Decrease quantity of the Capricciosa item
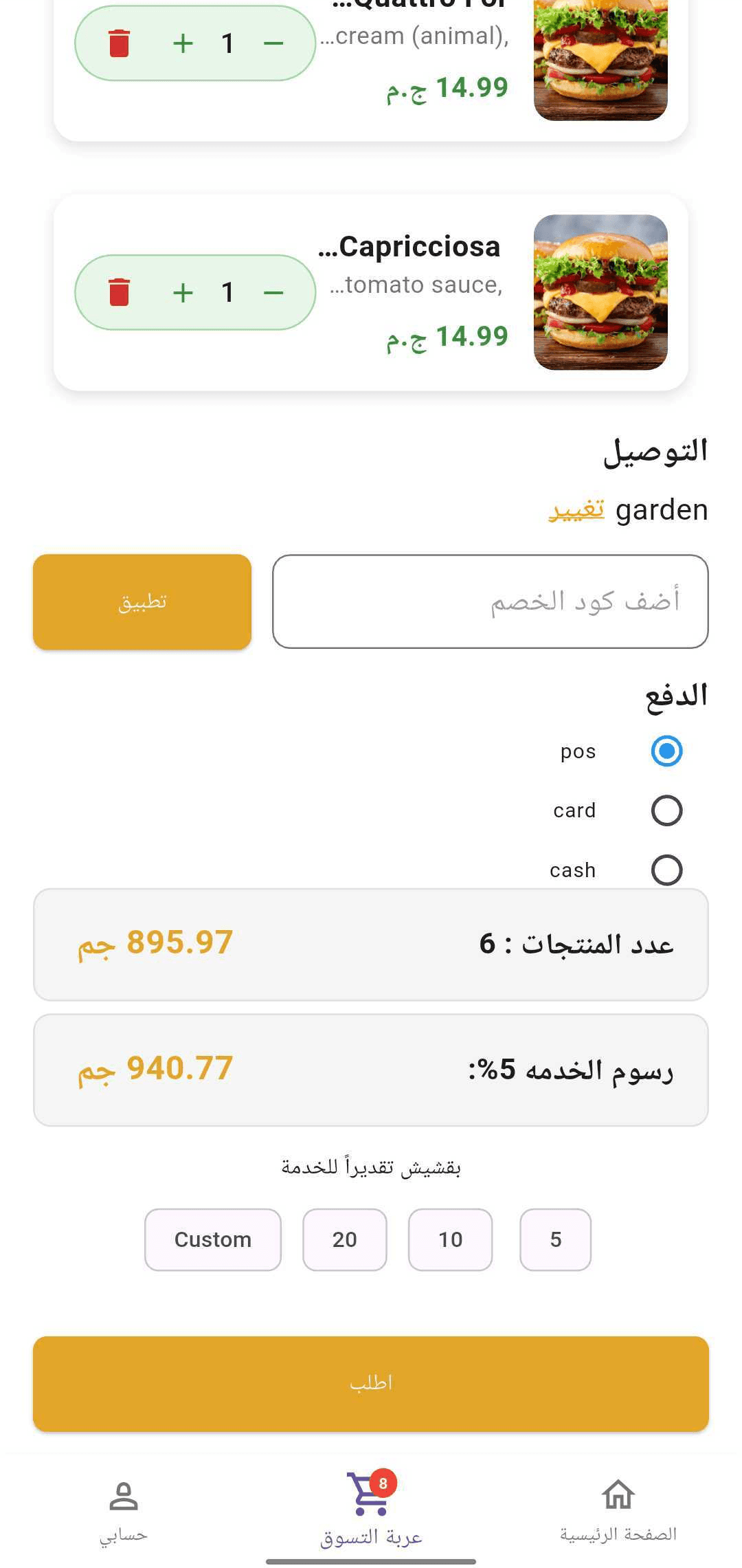Screen dimensions: 742x1568 point(273,293)
